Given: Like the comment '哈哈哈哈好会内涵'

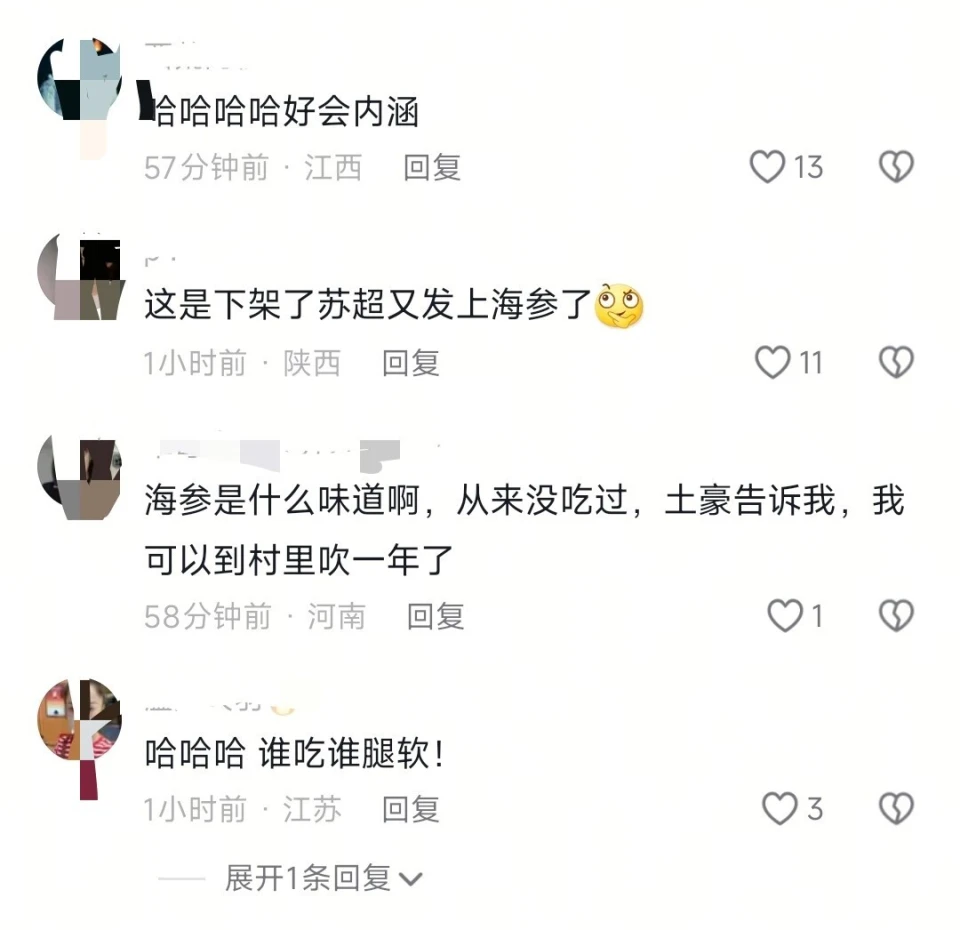Looking at the screenshot, I should 768,167.
